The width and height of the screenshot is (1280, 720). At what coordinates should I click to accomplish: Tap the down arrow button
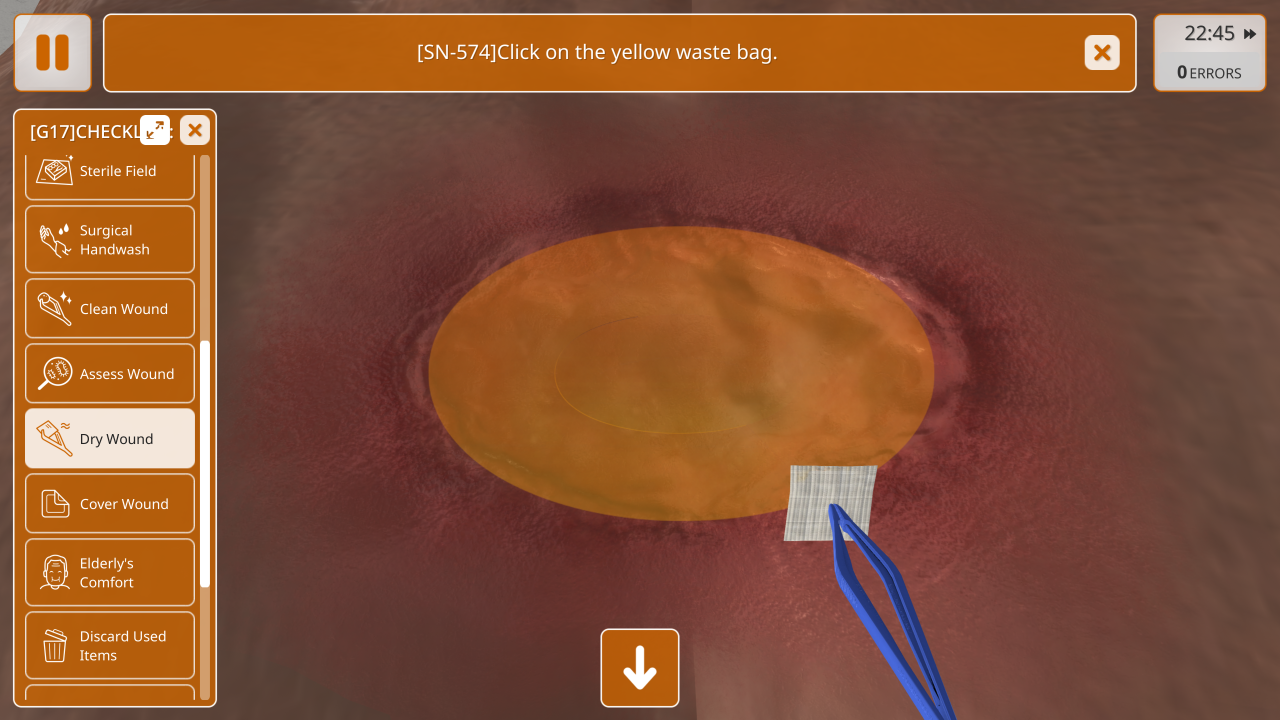click(640, 668)
